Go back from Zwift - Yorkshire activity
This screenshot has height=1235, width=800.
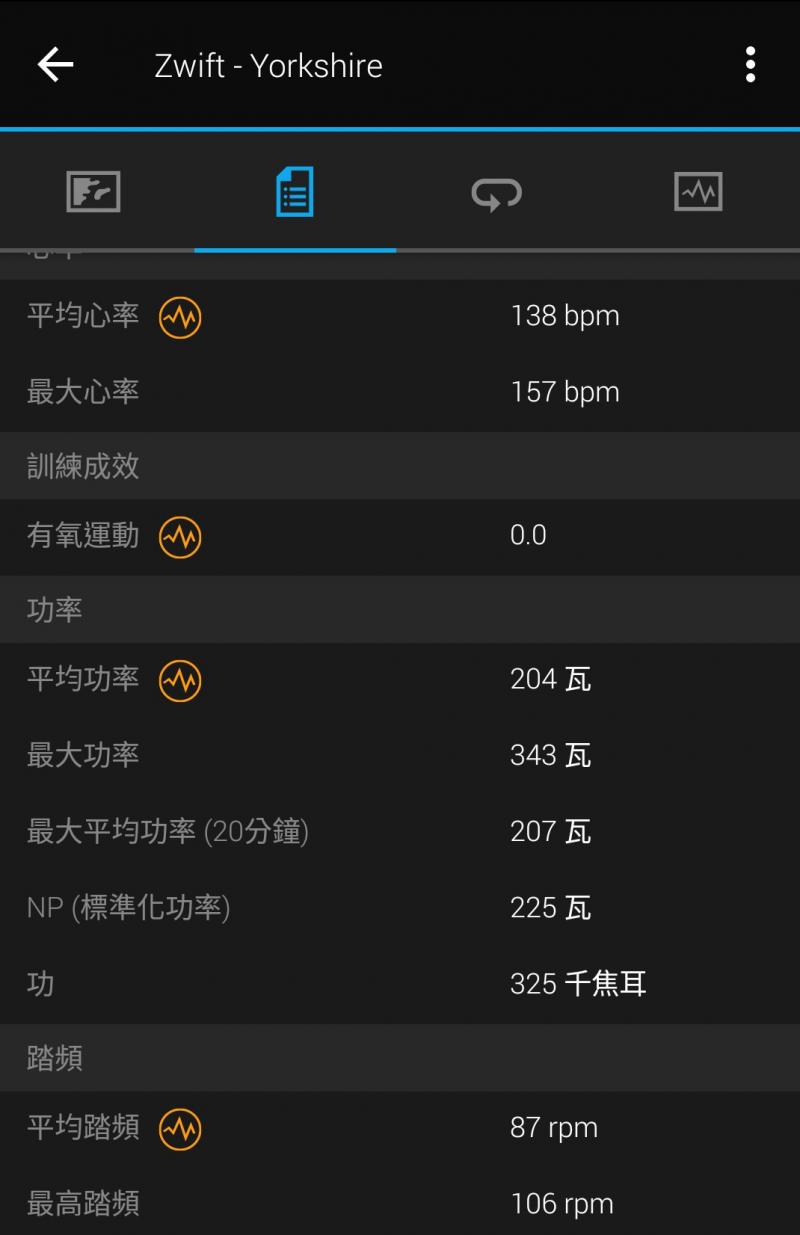pyautogui.click(x=56, y=65)
